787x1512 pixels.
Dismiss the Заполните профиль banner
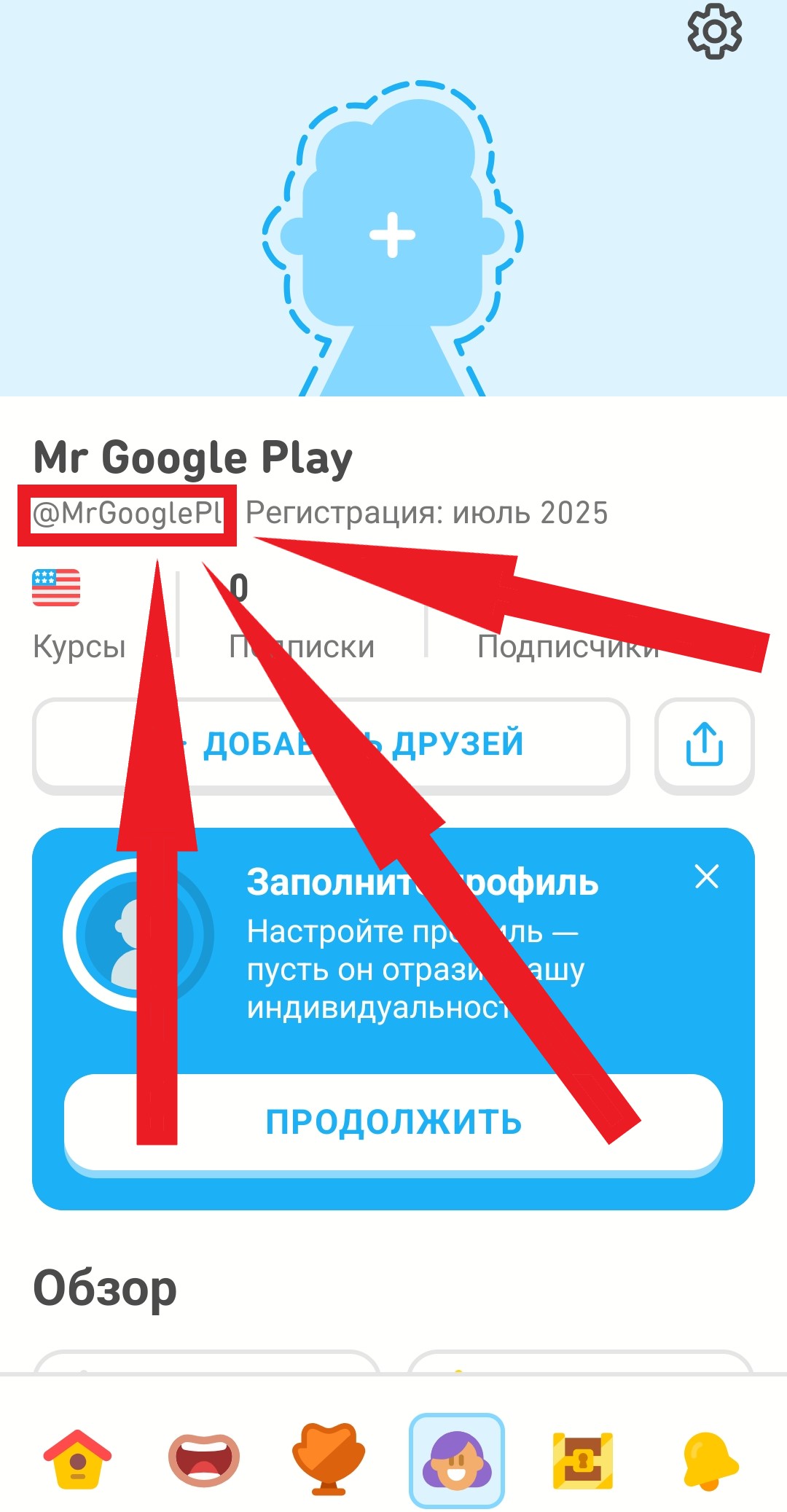tap(706, 877)
